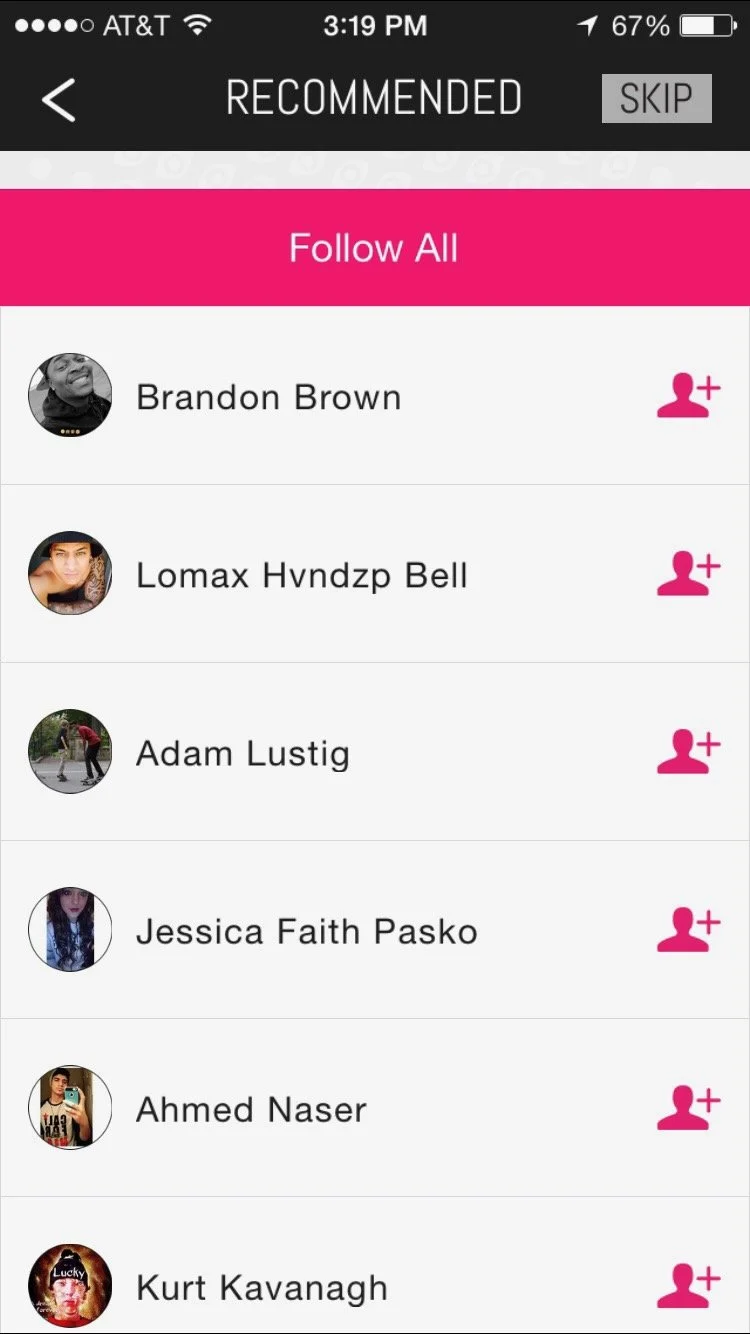View Lomax Hvndzp Bell's profile
Viewport: 750px width, 1334px height.
pyautogui.click(x=301, y=575)
